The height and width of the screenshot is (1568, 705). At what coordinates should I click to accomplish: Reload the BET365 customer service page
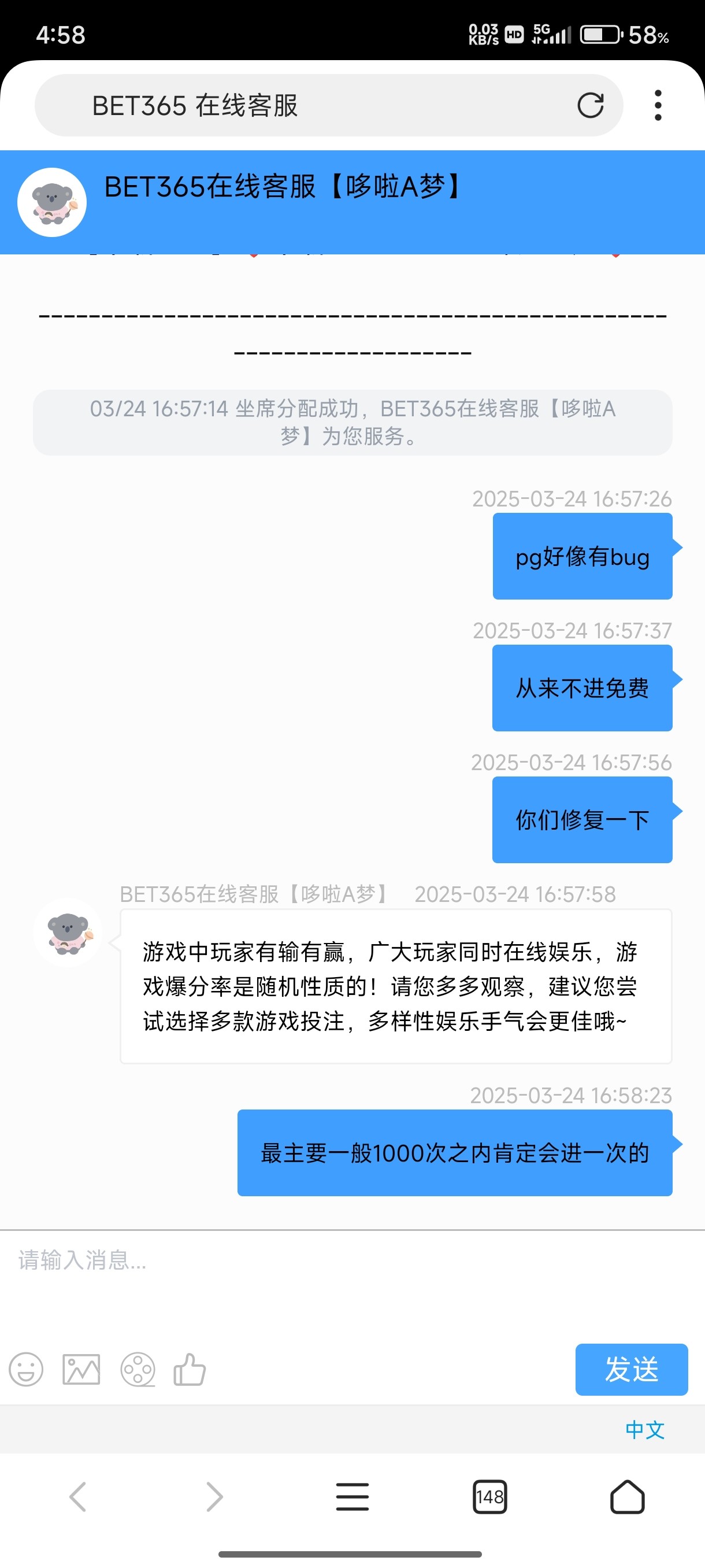click(590, 105)
